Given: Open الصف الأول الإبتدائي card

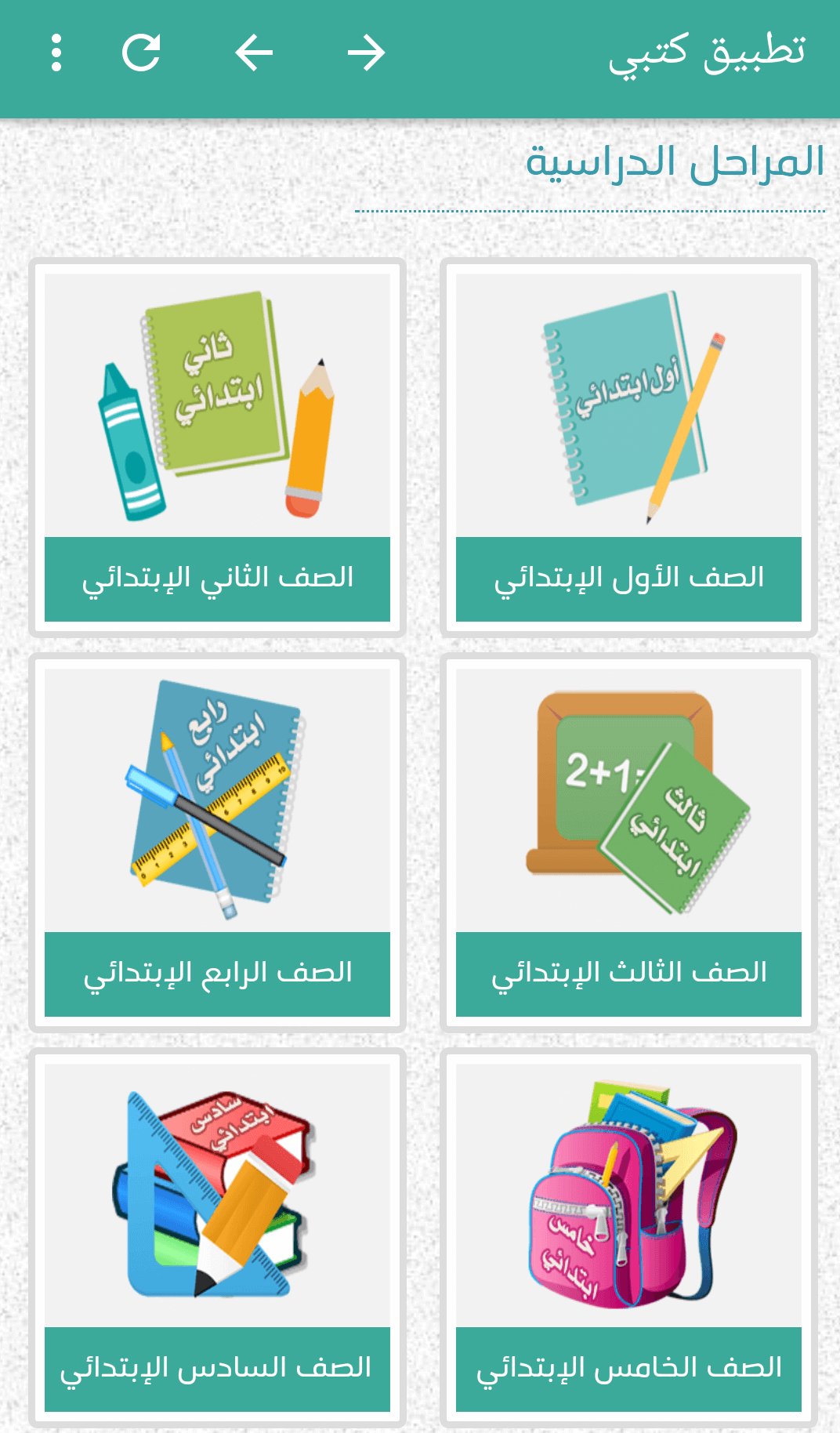Looking at the screenshot, I should click(x=628, y=447).
